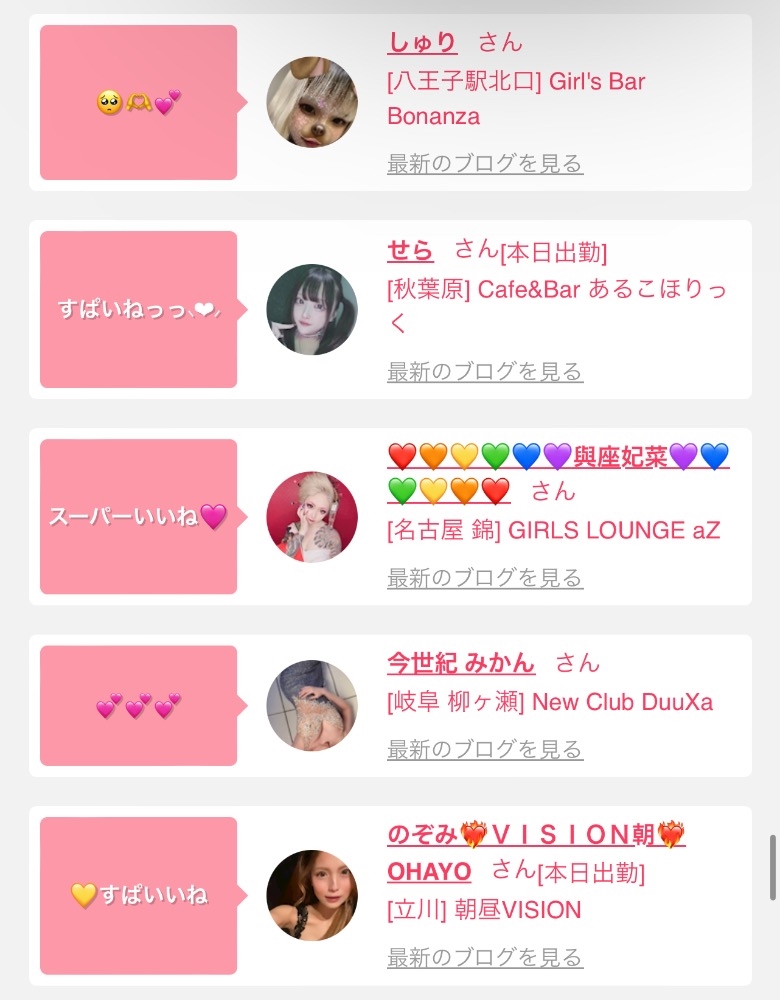
Task: Tap 今世紀 みかん's round profile photo
Action: tap(312, 706)
